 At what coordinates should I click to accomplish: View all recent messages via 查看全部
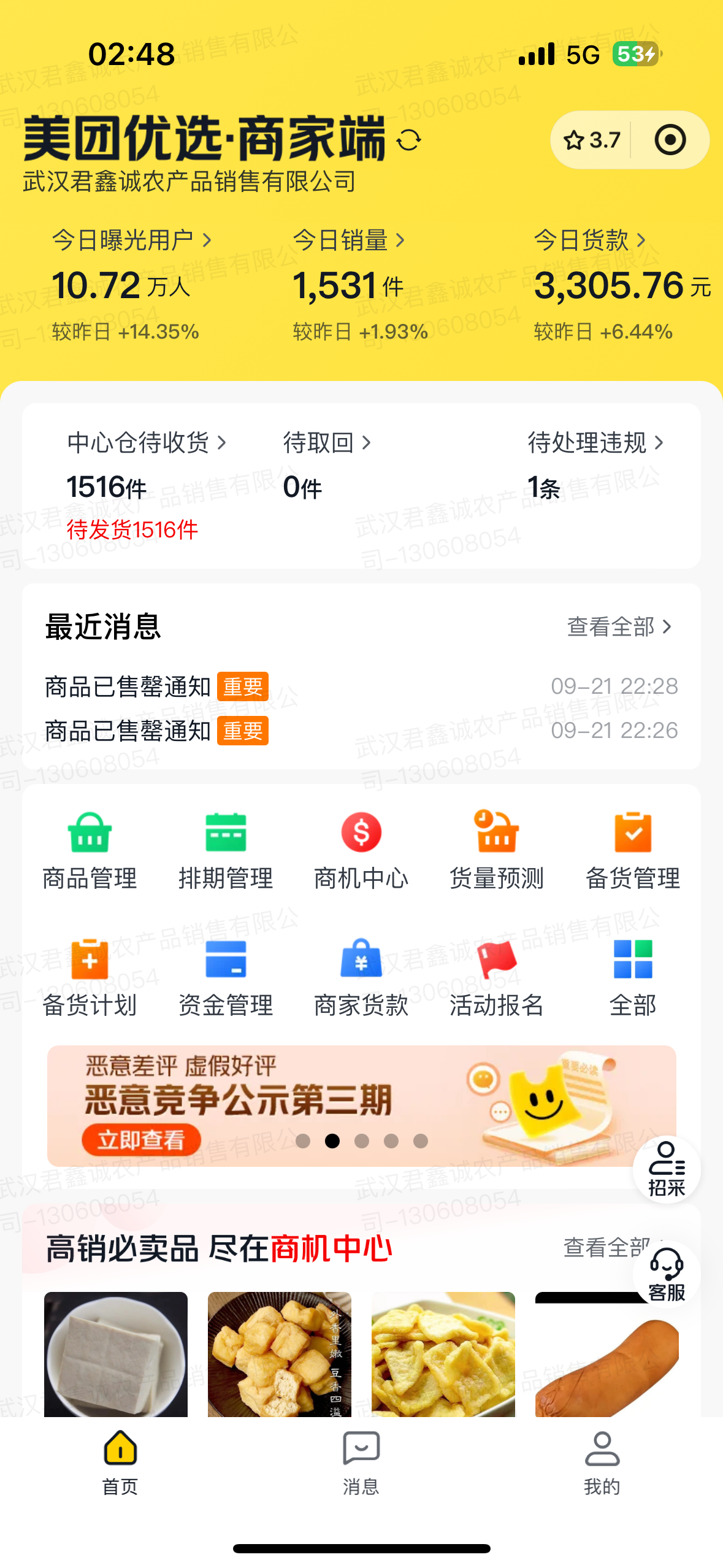619,627
